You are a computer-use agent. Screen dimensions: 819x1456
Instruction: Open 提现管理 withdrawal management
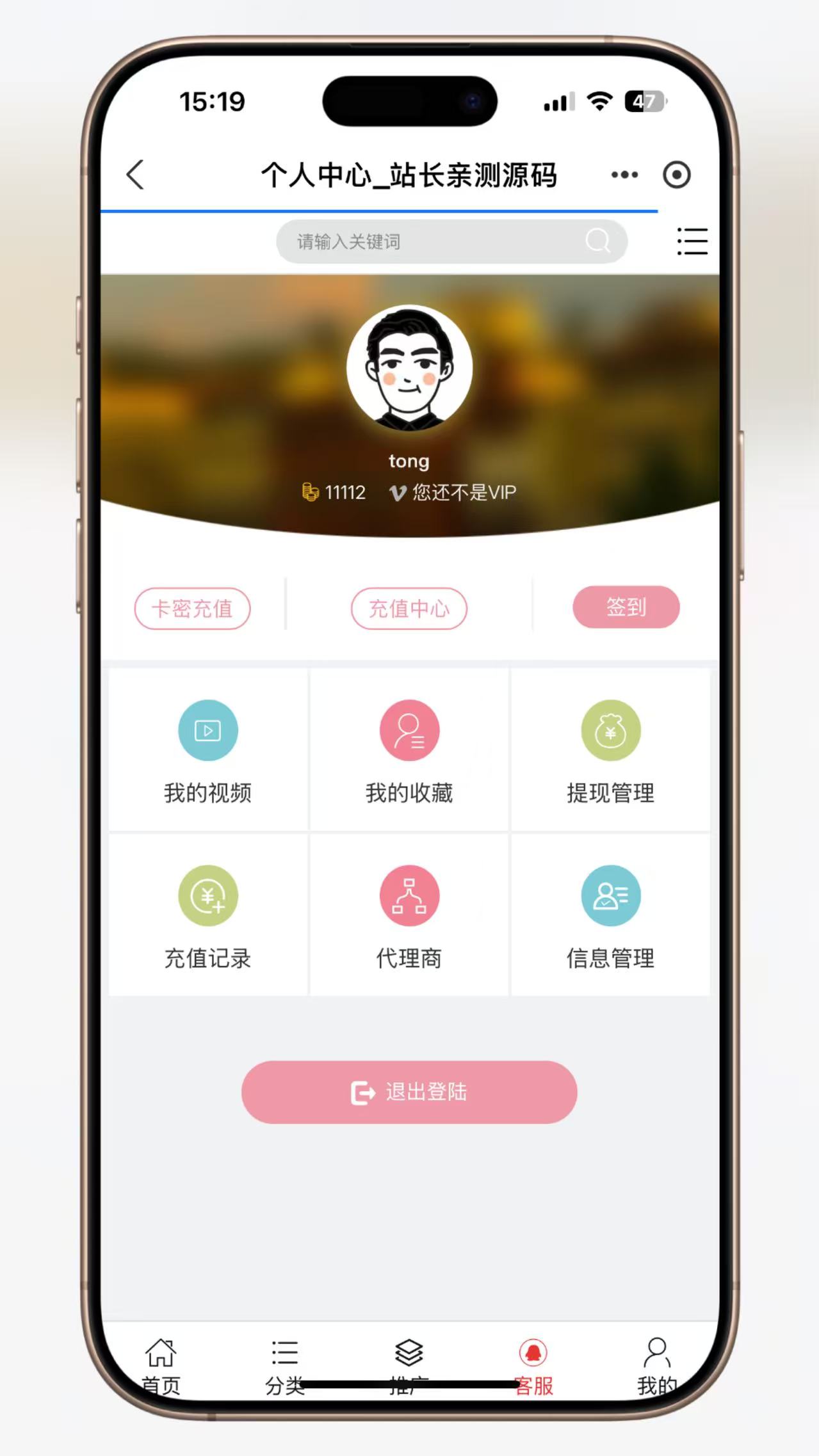click(610, 750)
